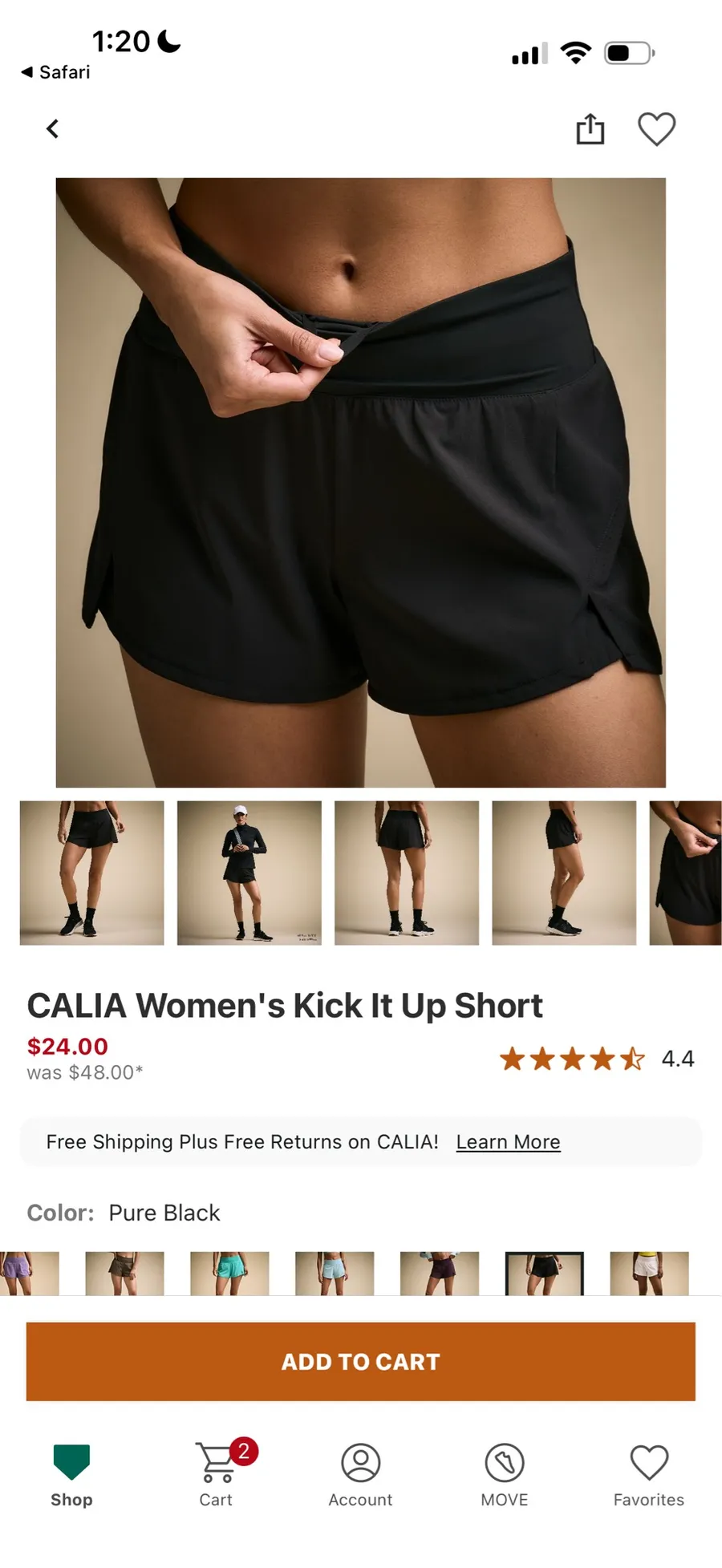Select the teal color swatch
The width and height of the screenshot is (722, 1568).
[229, 1274]
